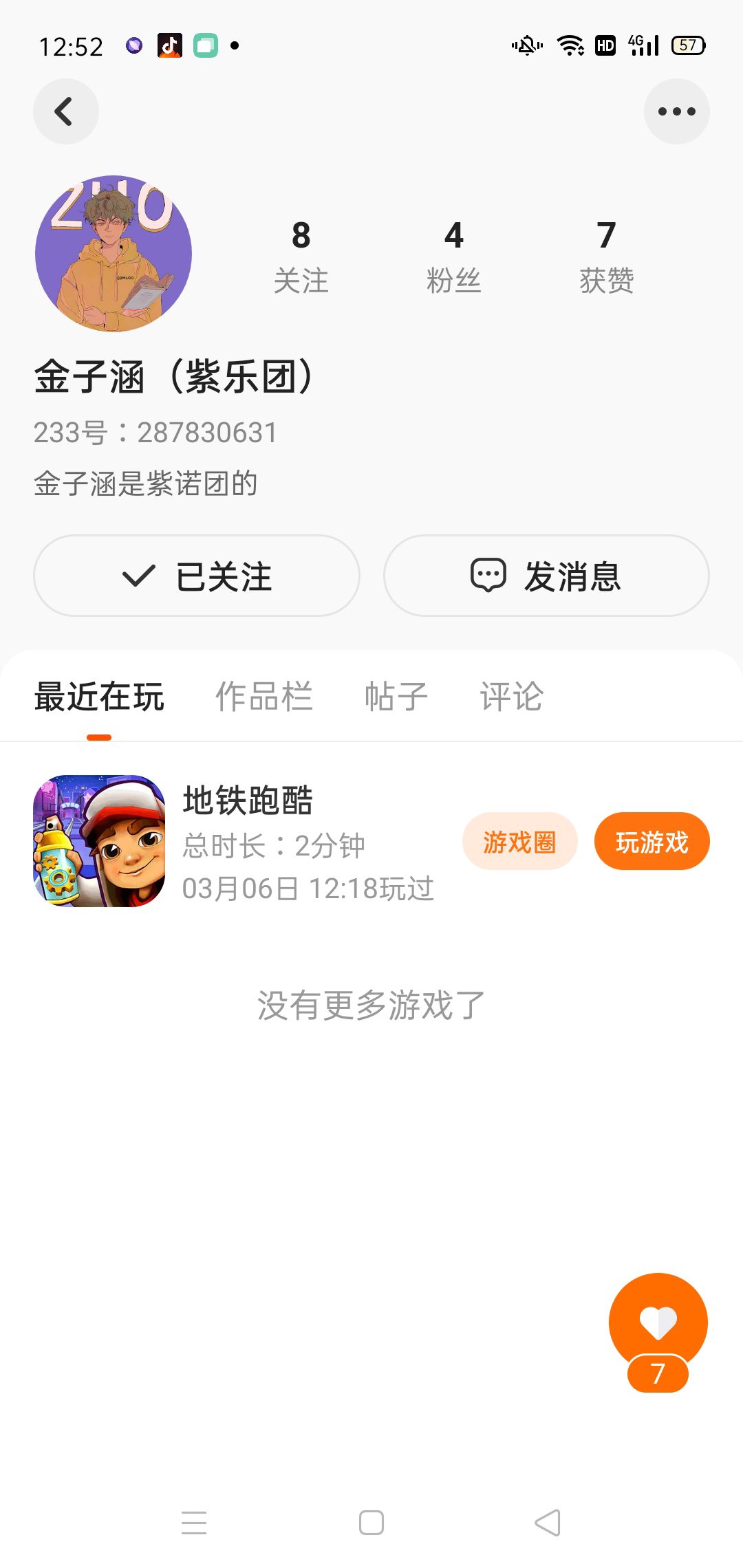Tap the floating heart like button
Viewport: 743px width, 1568px height.
658,1322
